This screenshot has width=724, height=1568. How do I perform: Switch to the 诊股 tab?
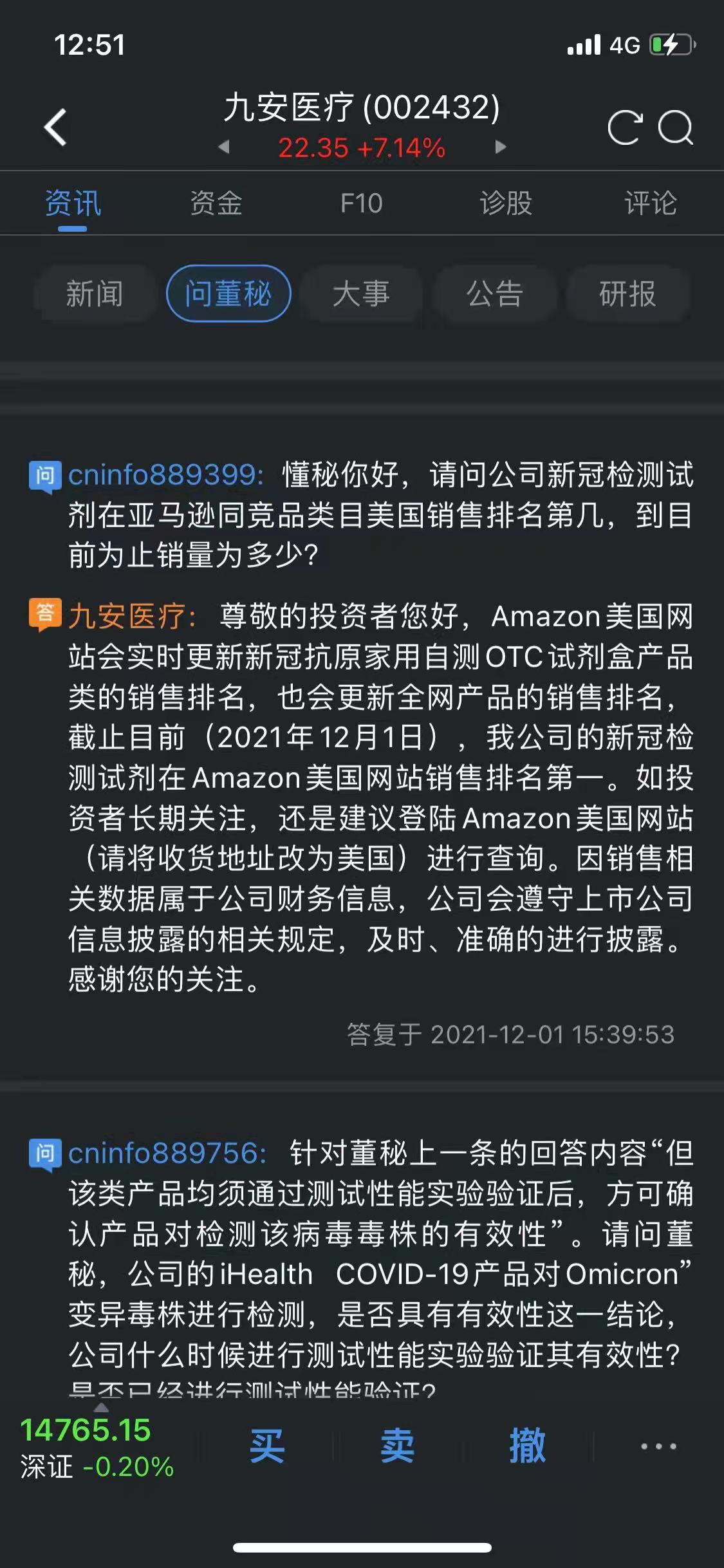(506, 203)
